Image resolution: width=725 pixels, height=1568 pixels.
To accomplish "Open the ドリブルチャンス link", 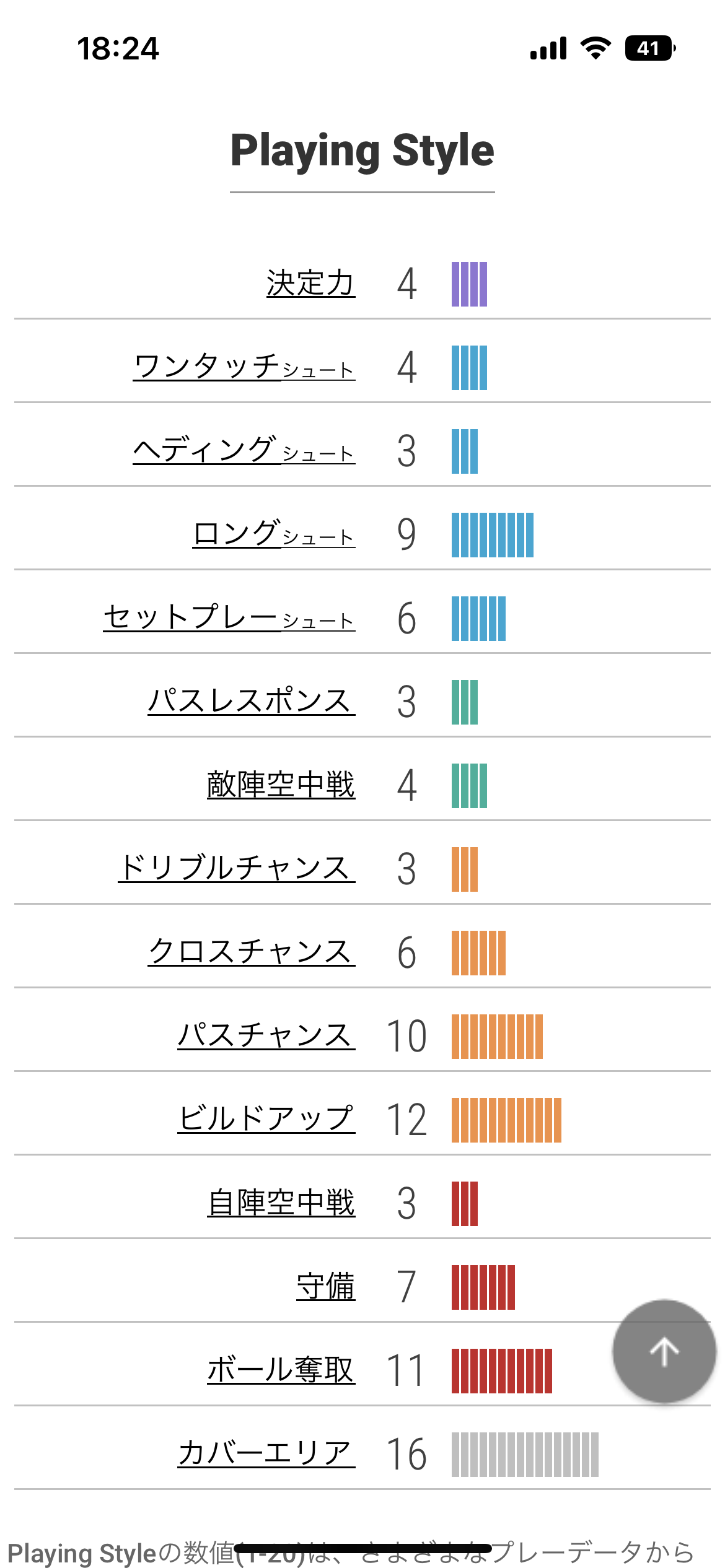I will 237,868.
